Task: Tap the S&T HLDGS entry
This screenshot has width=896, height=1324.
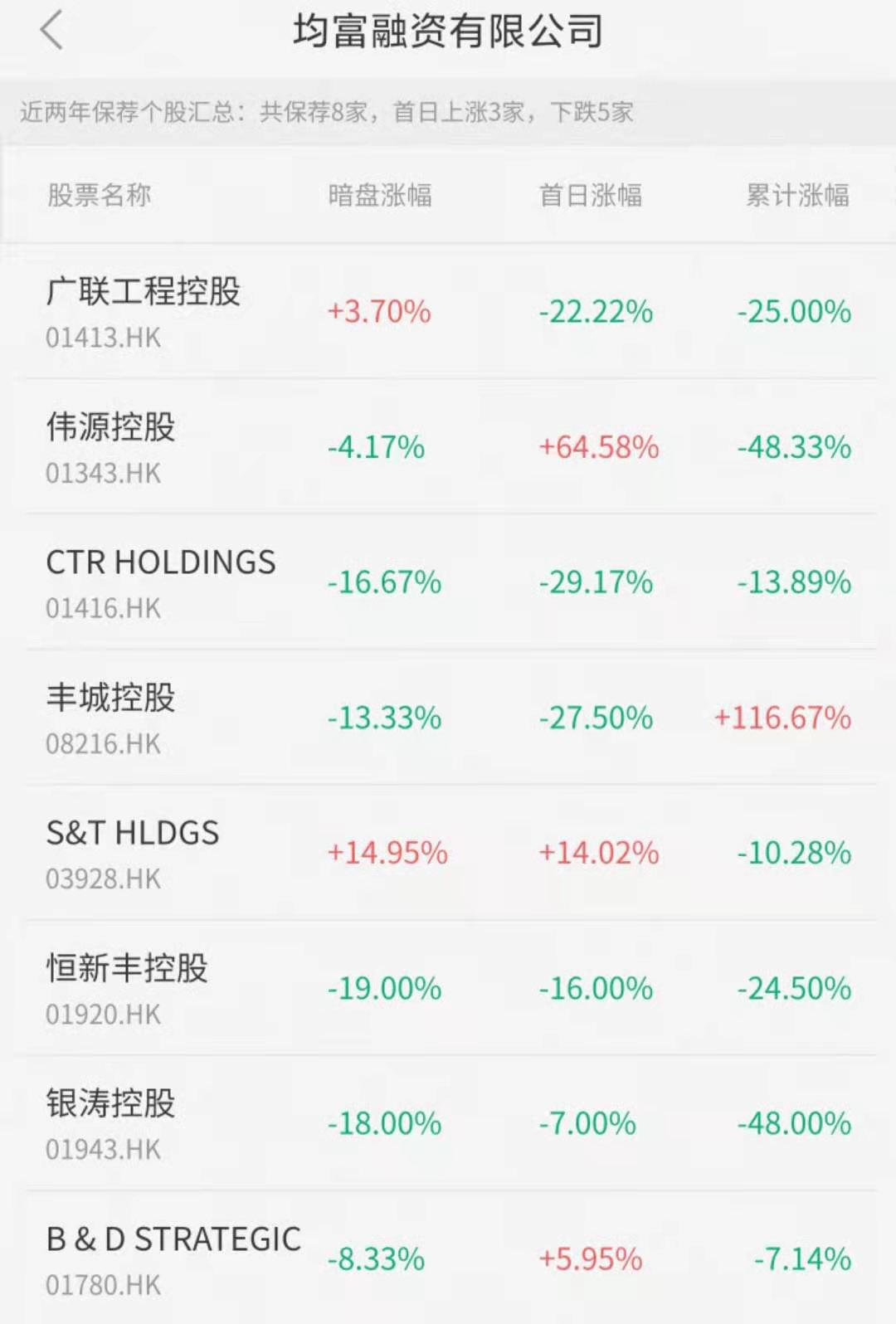Action: click(133, 834)
